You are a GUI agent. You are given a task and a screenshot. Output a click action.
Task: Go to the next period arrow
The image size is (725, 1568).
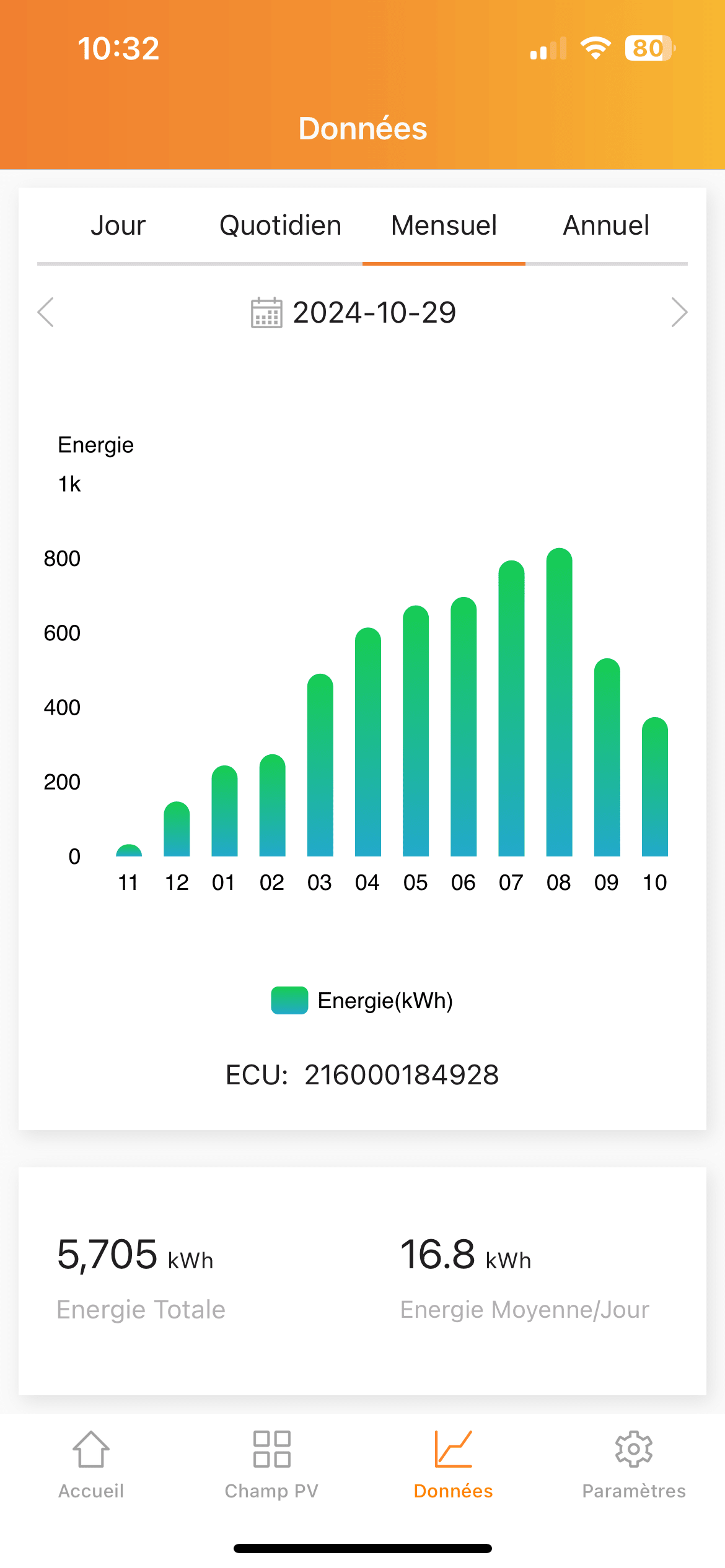pos(679,312)
